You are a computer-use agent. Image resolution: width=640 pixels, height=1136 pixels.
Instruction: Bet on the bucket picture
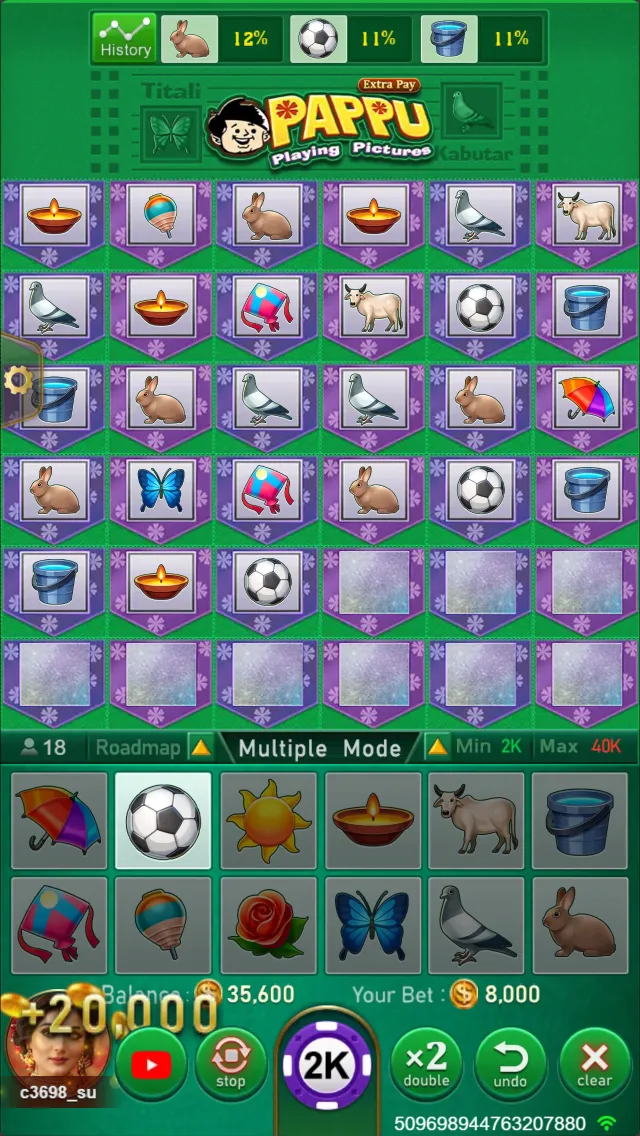click(x=580, y=820)
